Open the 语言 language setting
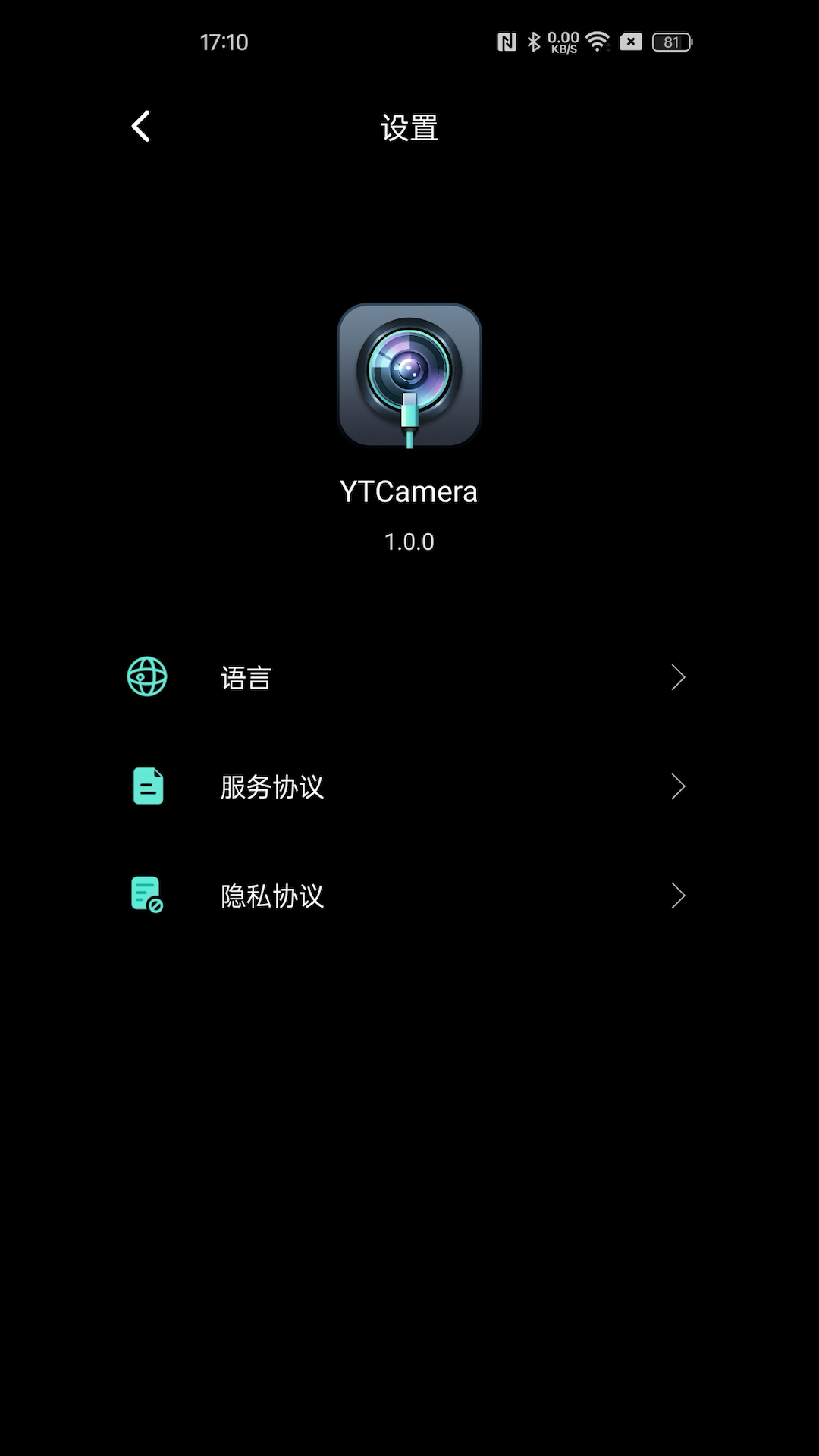Viewport: 819px width, 1456px height. coord(409,677)
